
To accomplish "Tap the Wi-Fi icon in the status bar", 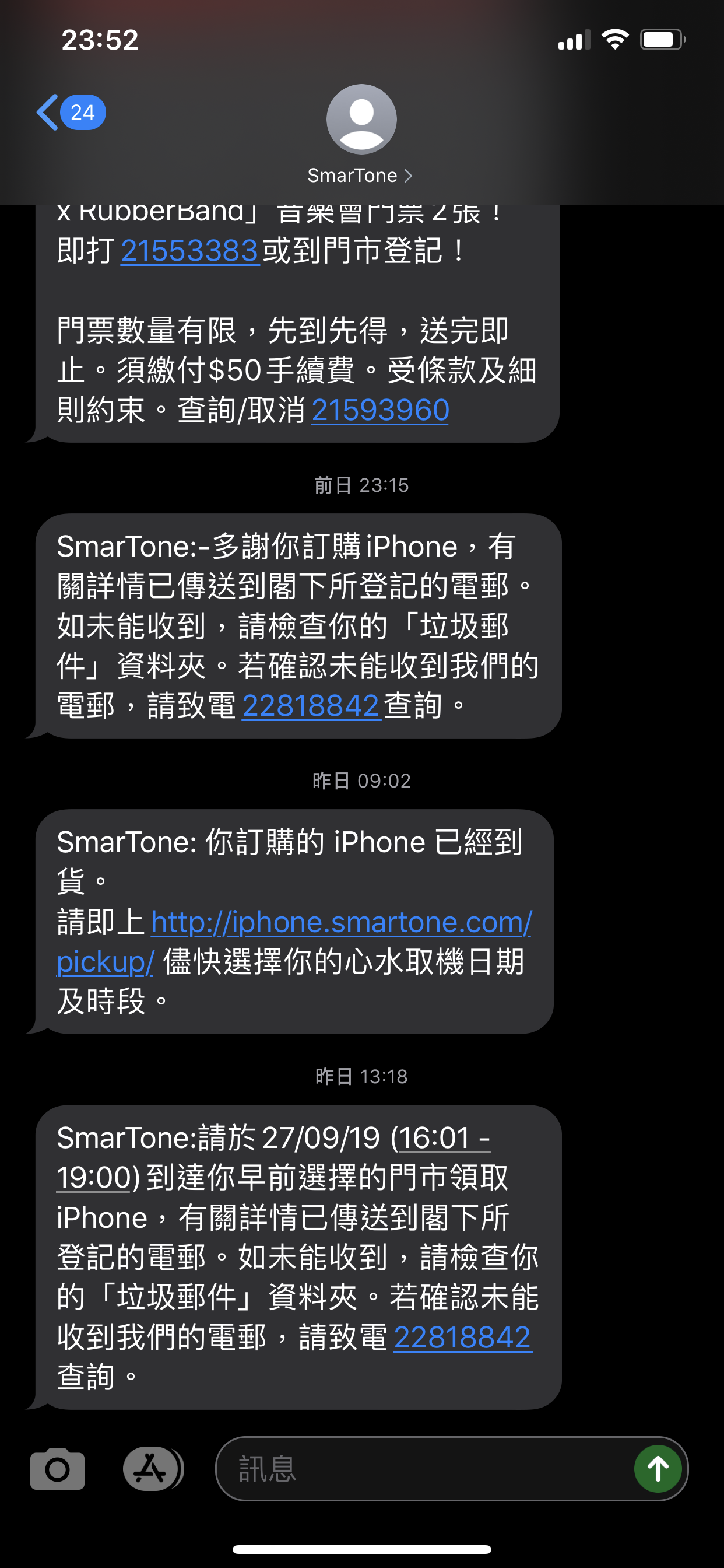I will [x=615, y=39].
